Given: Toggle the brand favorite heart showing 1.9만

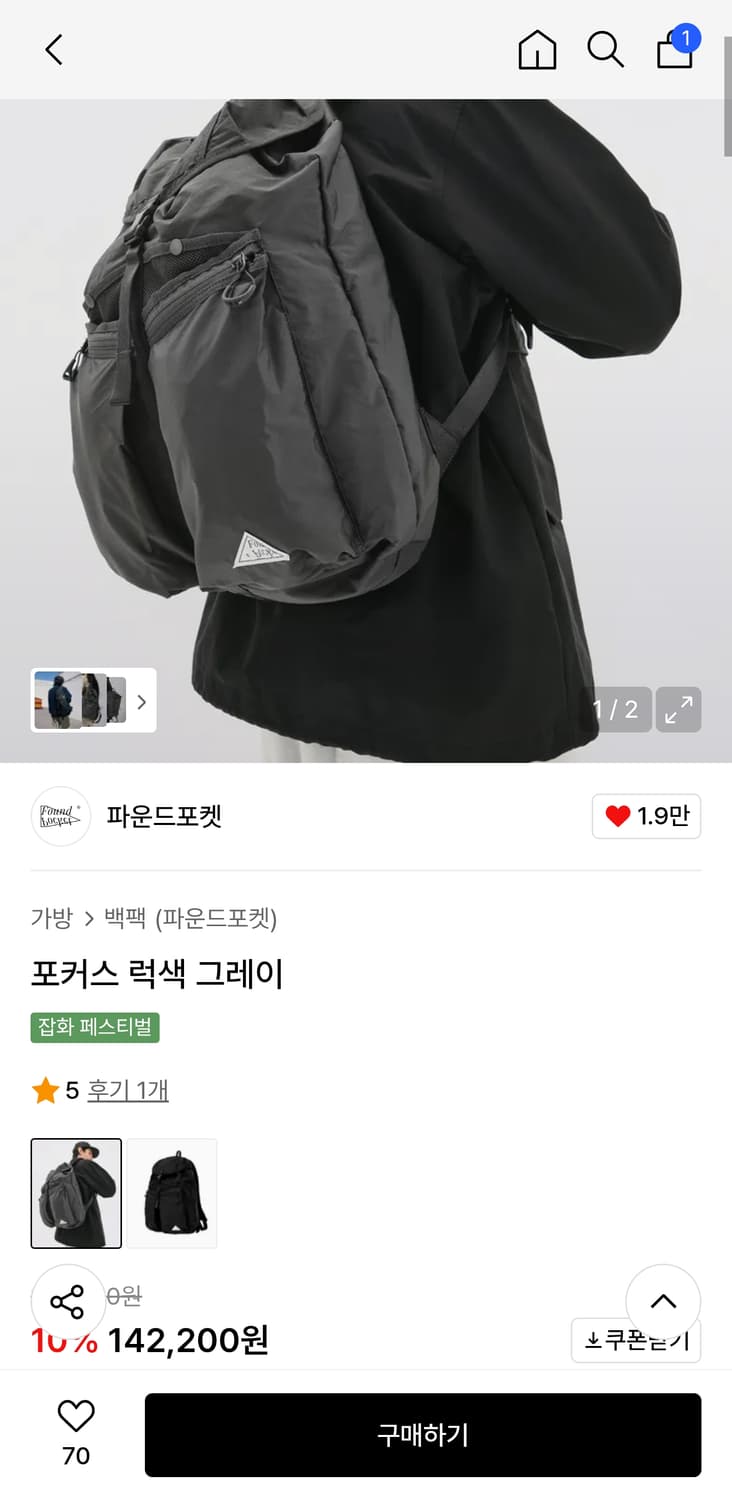Looking at the screenshot, I should tap(646, 816).
